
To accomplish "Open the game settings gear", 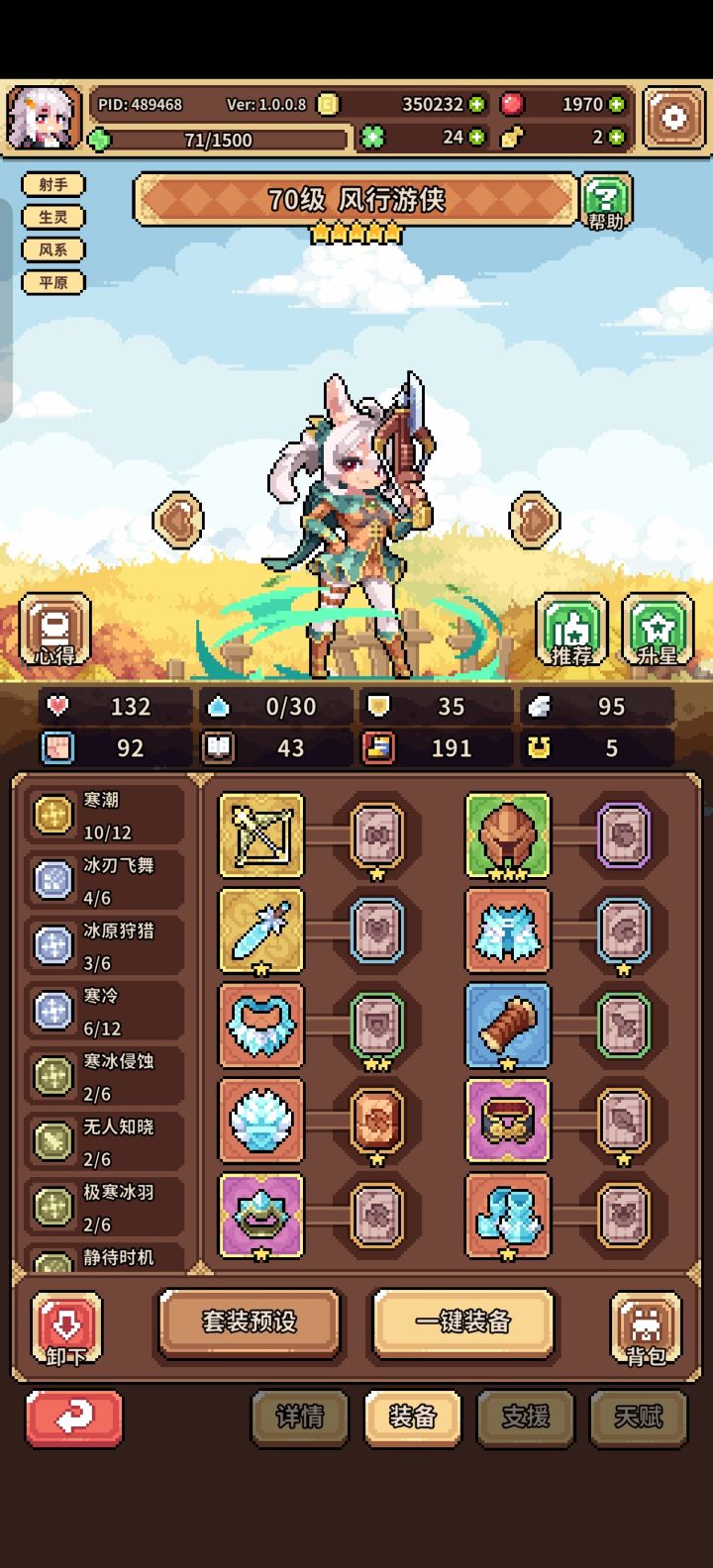I will tap(674, 116).
